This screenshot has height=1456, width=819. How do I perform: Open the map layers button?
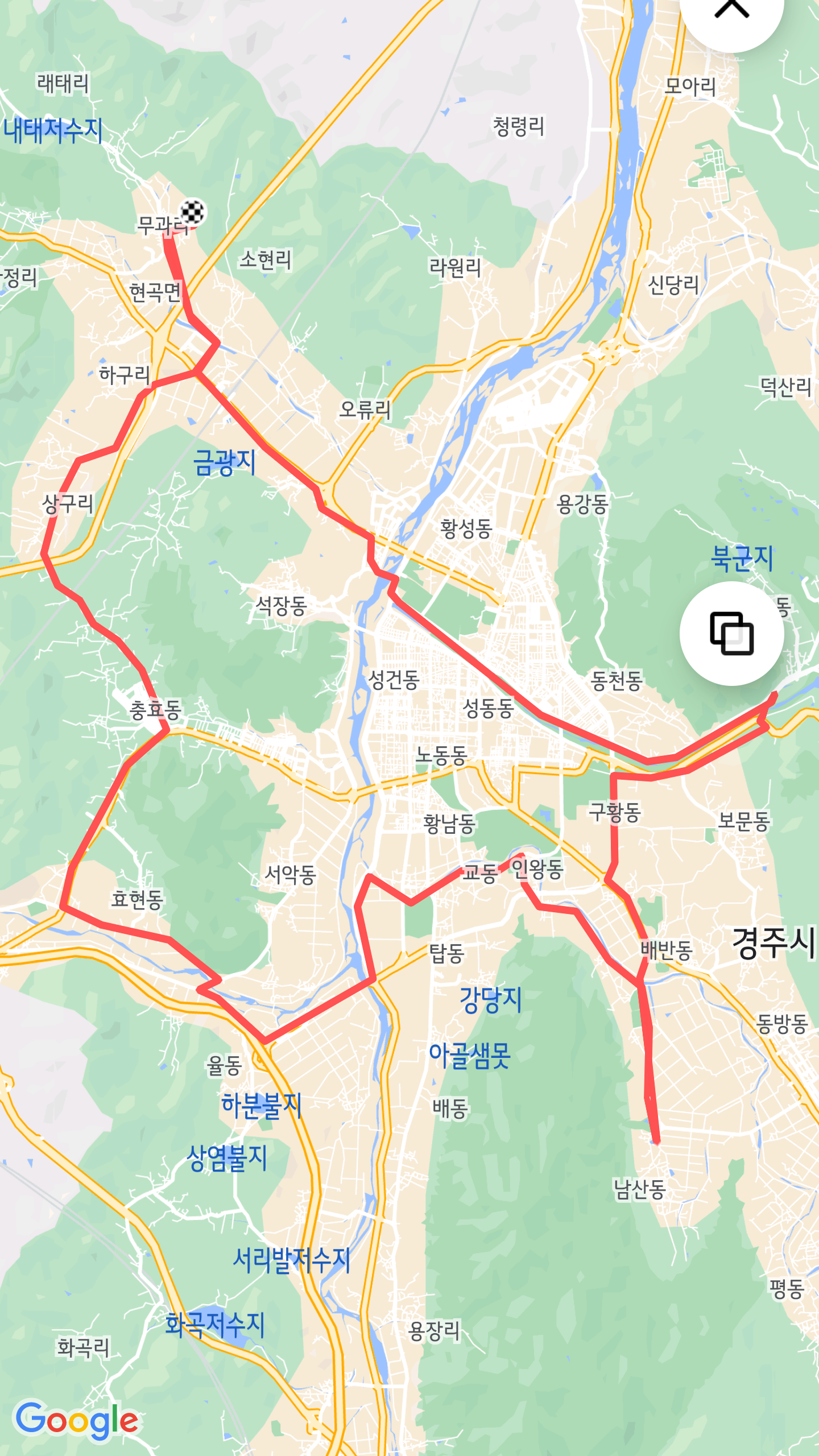[x=731, y=633]
